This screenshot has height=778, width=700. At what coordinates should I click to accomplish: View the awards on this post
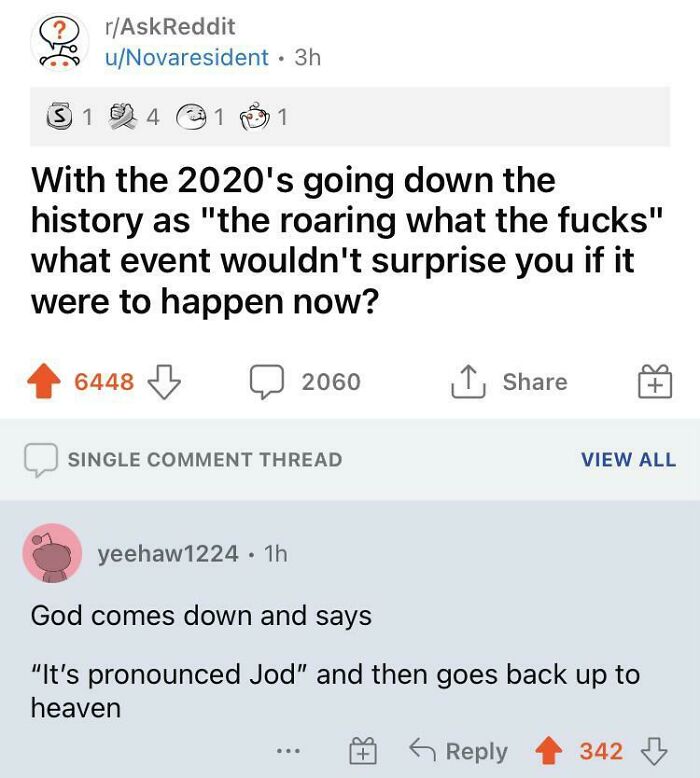(x=160, y=117)
